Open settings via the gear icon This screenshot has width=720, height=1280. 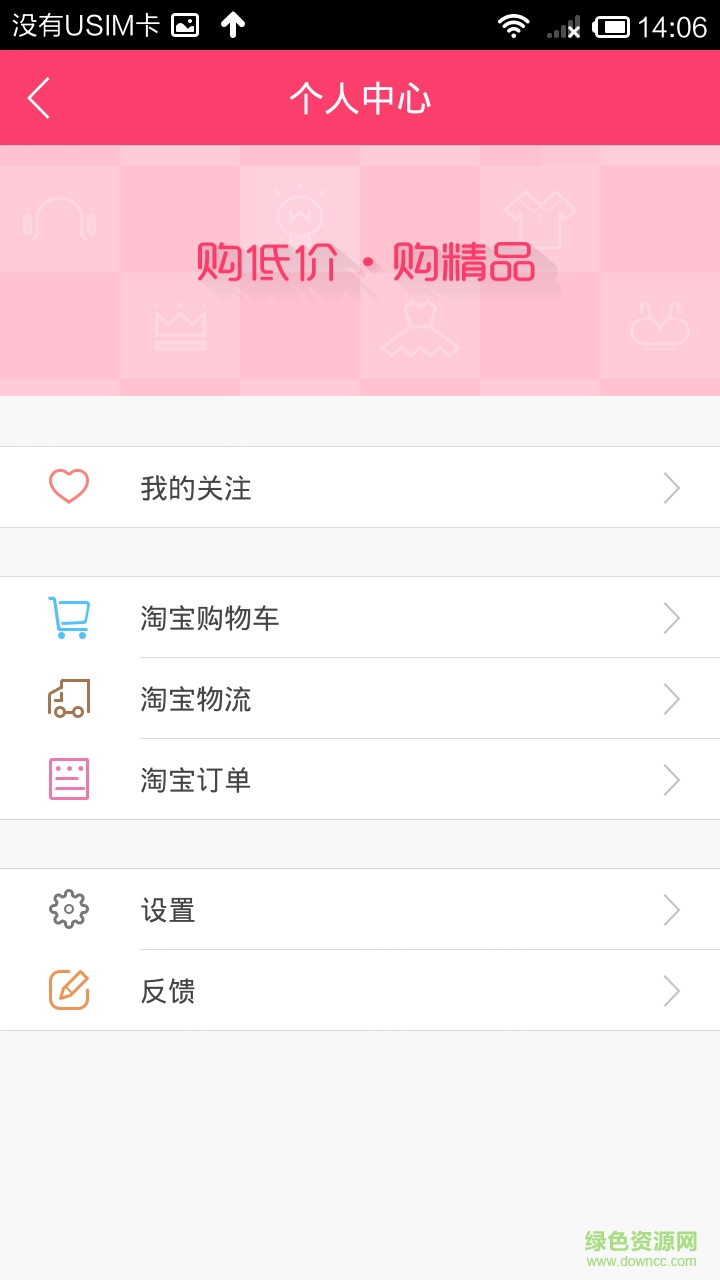tap(68, 909)
